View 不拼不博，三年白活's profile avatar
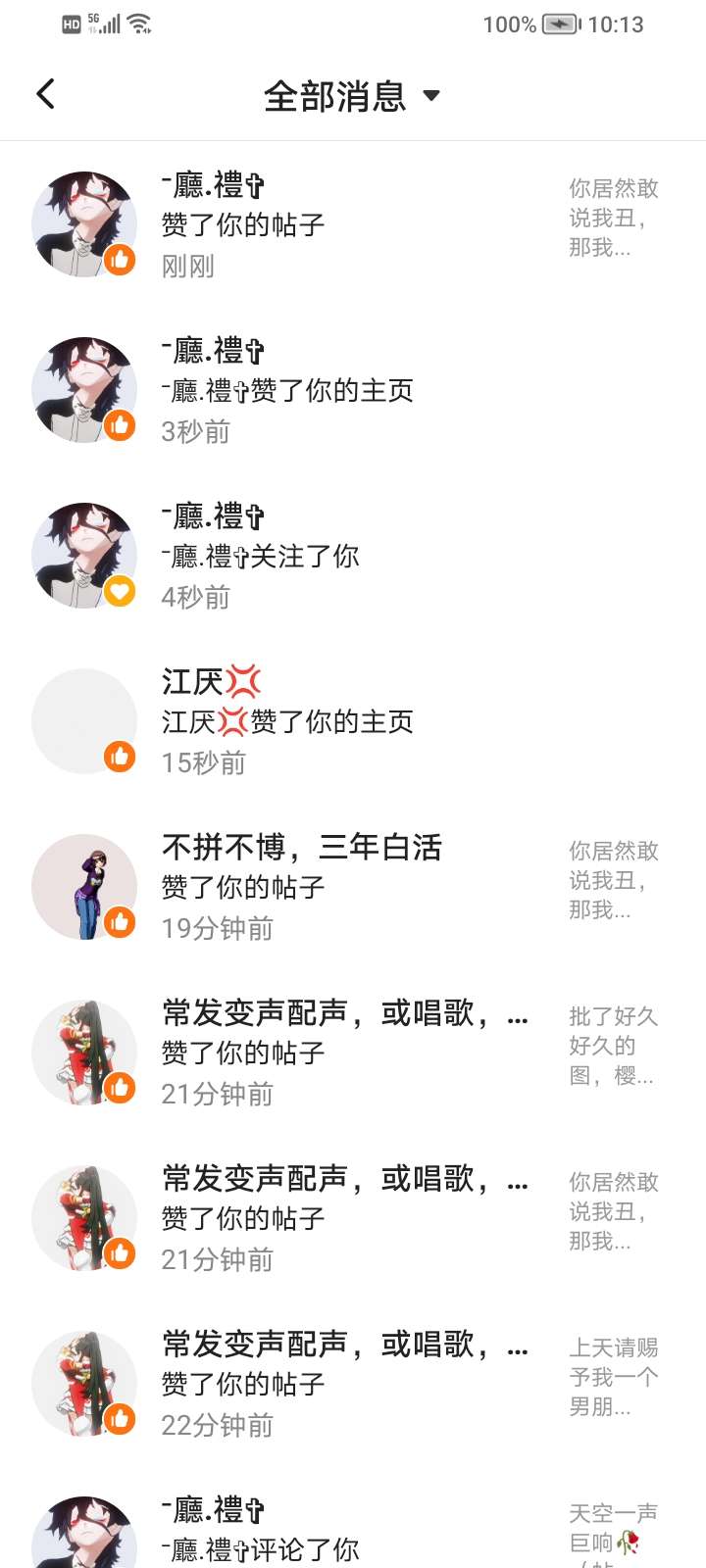 [84, 887]
